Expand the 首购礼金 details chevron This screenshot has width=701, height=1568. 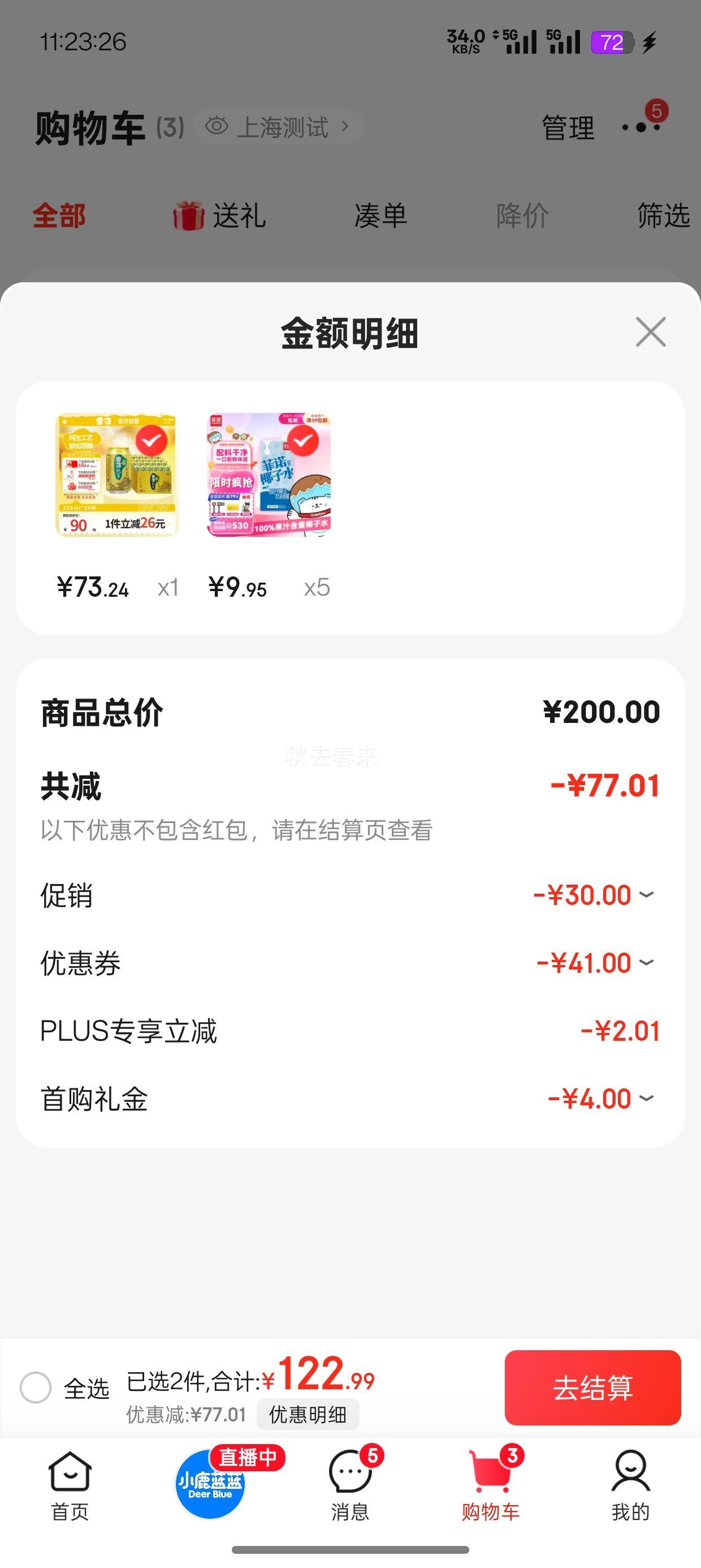point(646,1097)
